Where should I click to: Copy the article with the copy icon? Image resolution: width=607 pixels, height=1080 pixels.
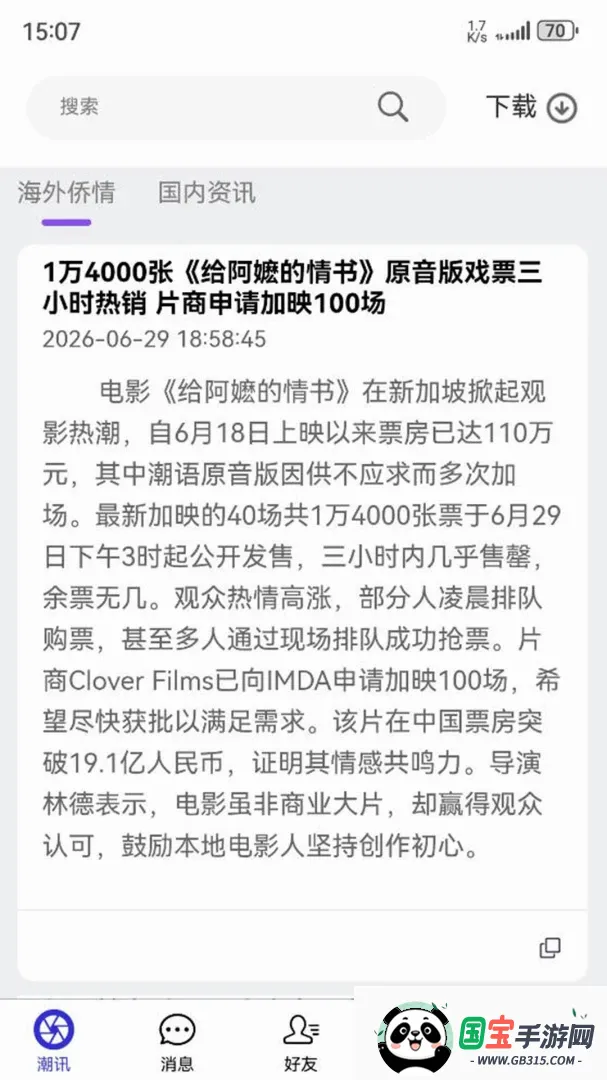tap(550, 948)
